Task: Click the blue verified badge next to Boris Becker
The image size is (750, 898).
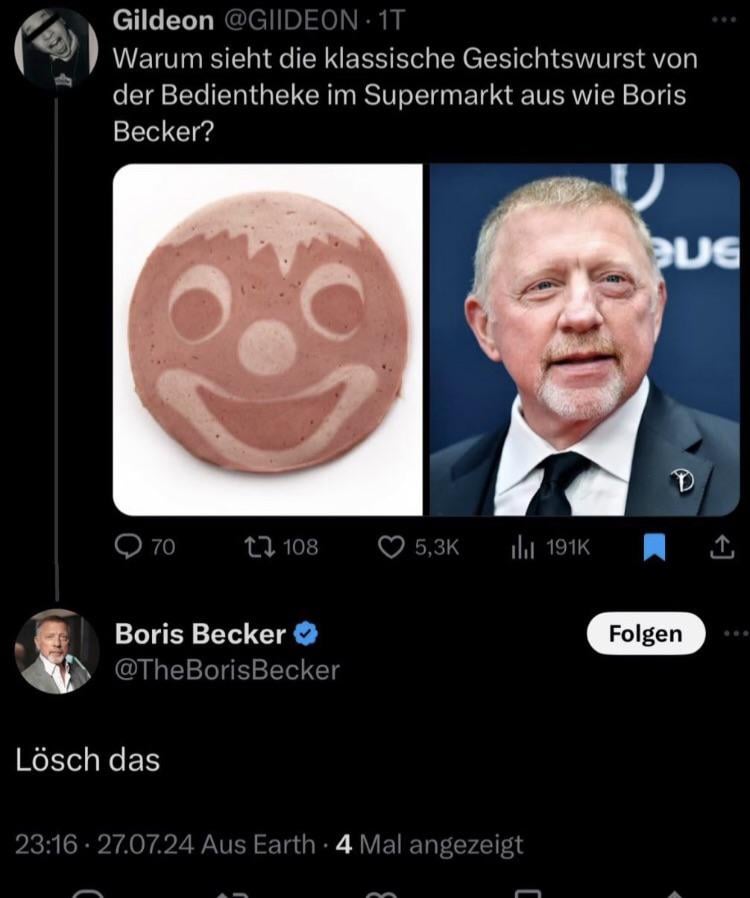Action: [306, 633]
